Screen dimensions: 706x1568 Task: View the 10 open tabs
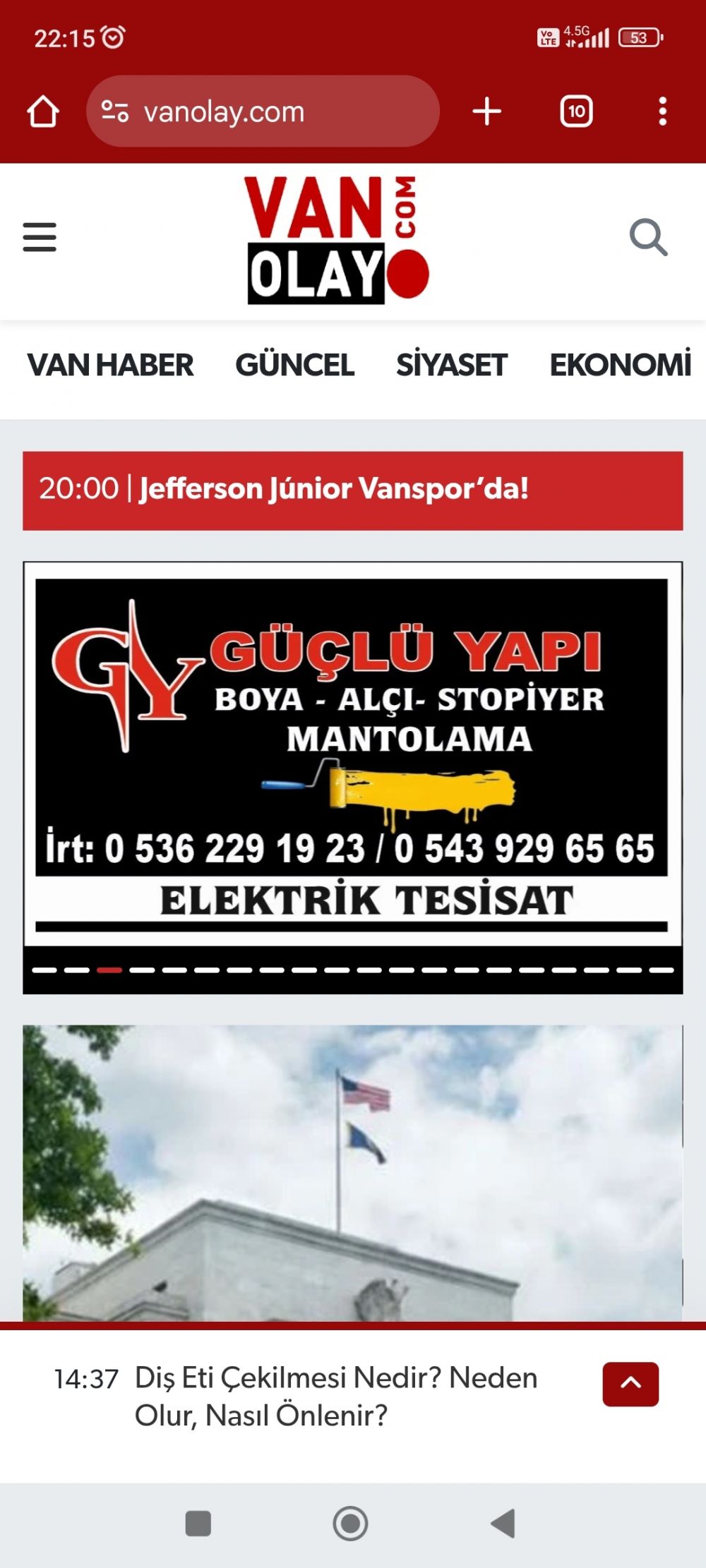pos(576,111)
